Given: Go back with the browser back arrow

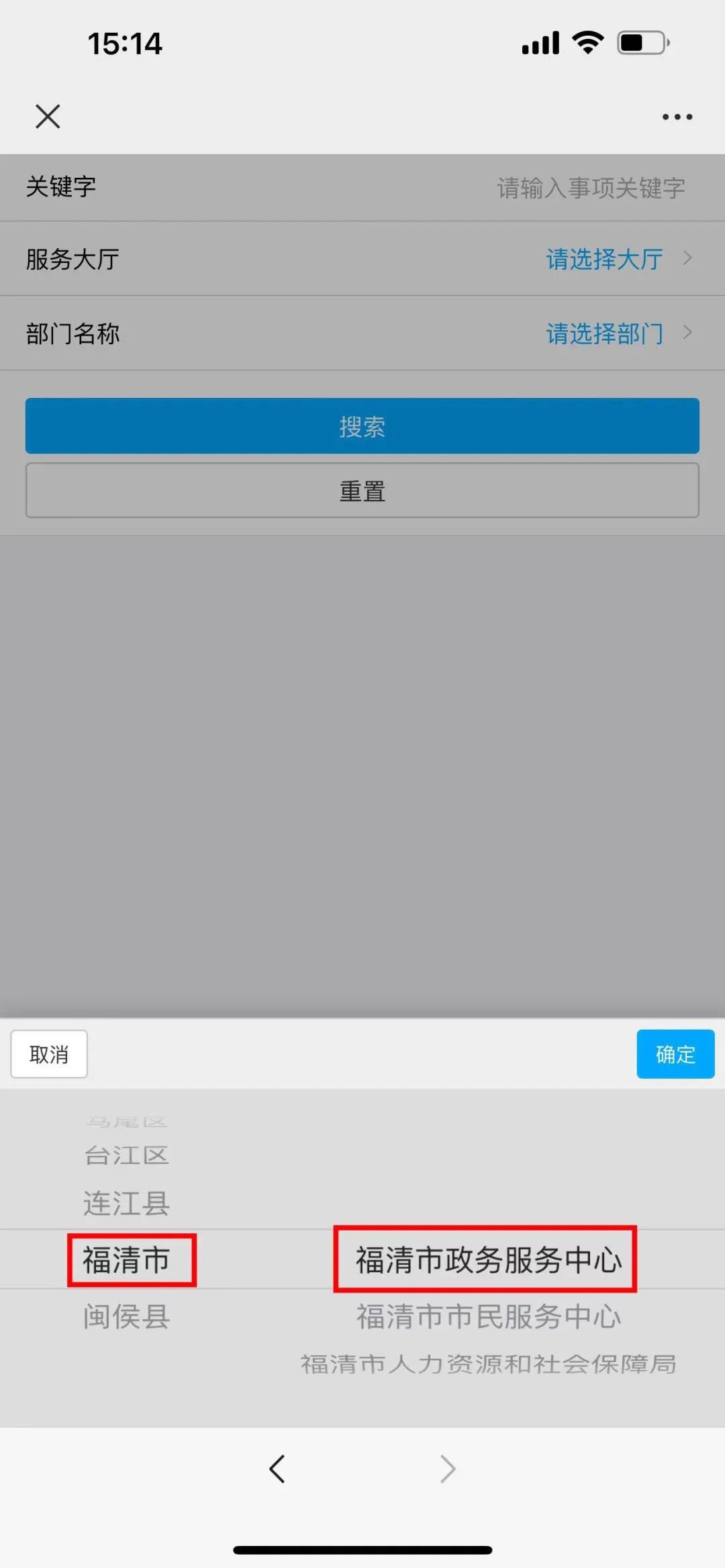Looking at the screenshot, I should coord(277,1469).
